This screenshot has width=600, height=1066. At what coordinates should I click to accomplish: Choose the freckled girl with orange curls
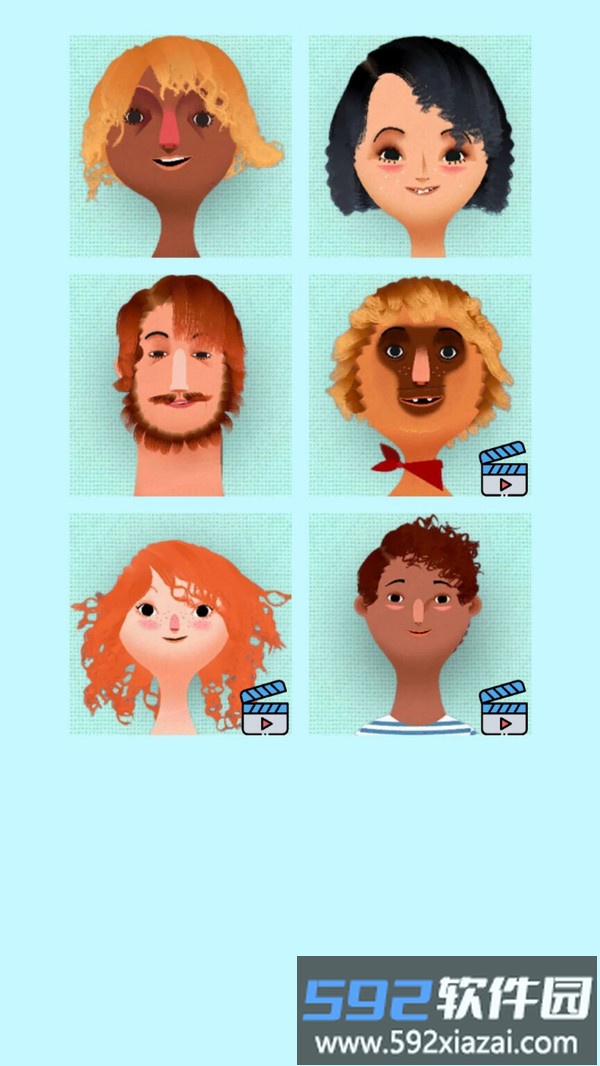(x=180, y=624)
